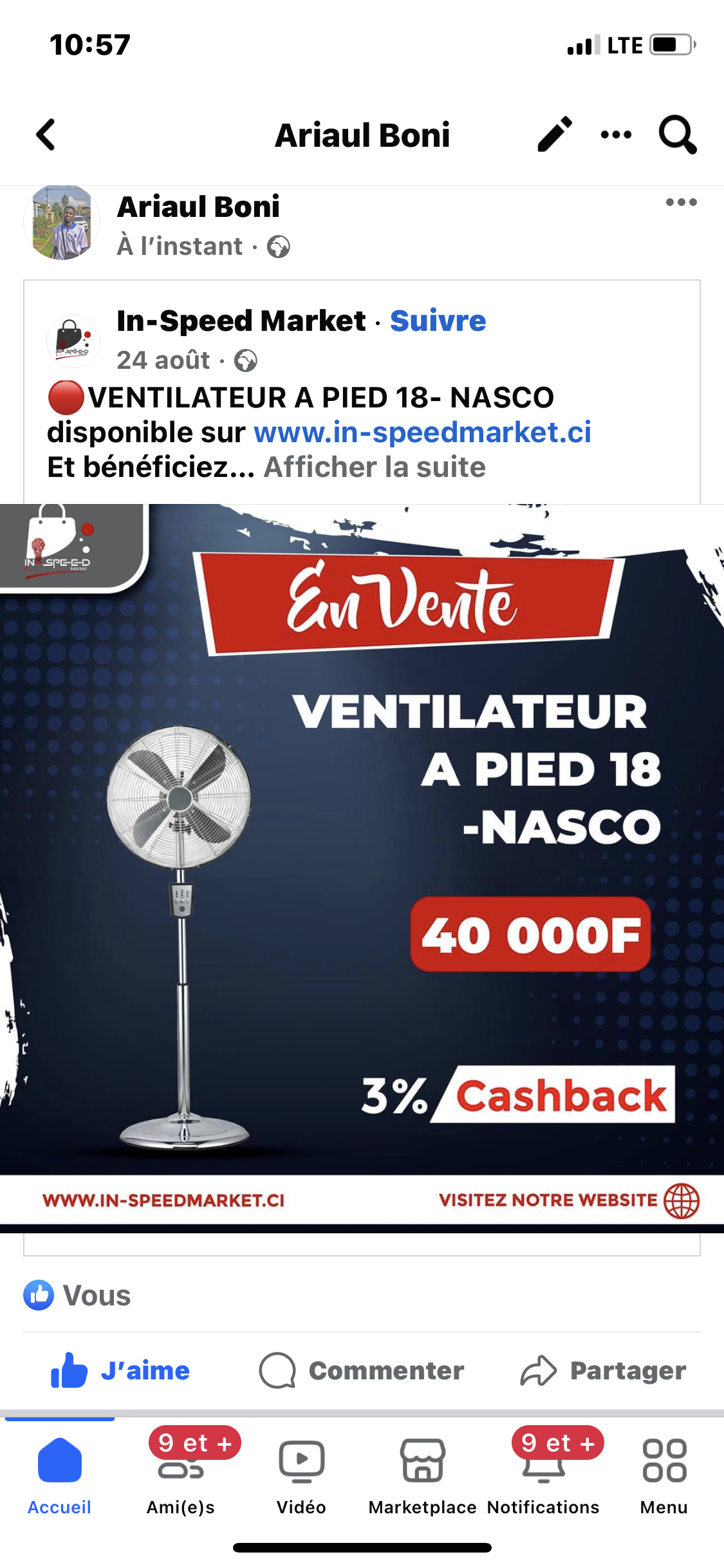Go to the Marketplace tab

coord(422,1474)
